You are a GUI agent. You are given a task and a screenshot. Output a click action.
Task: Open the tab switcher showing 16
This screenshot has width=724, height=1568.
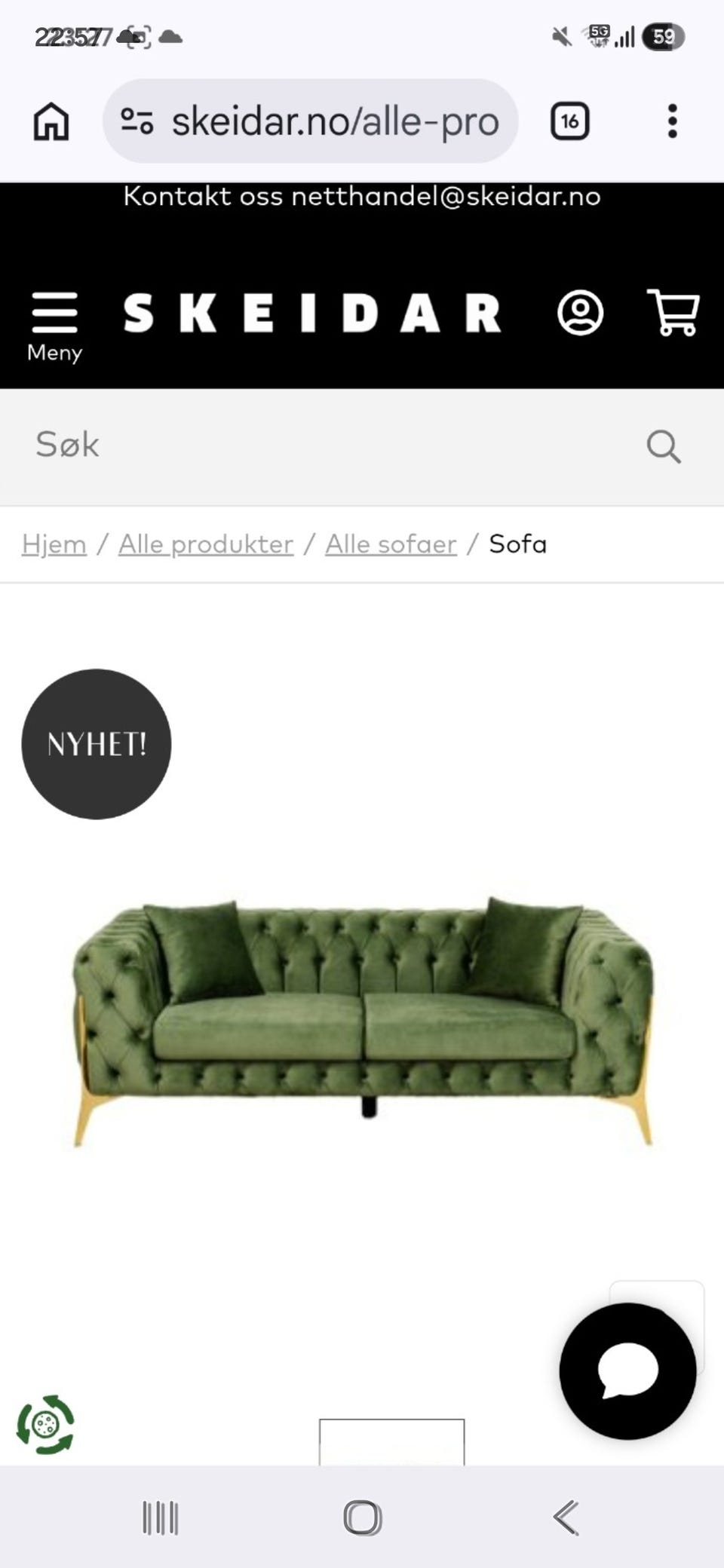pos(570,121)
